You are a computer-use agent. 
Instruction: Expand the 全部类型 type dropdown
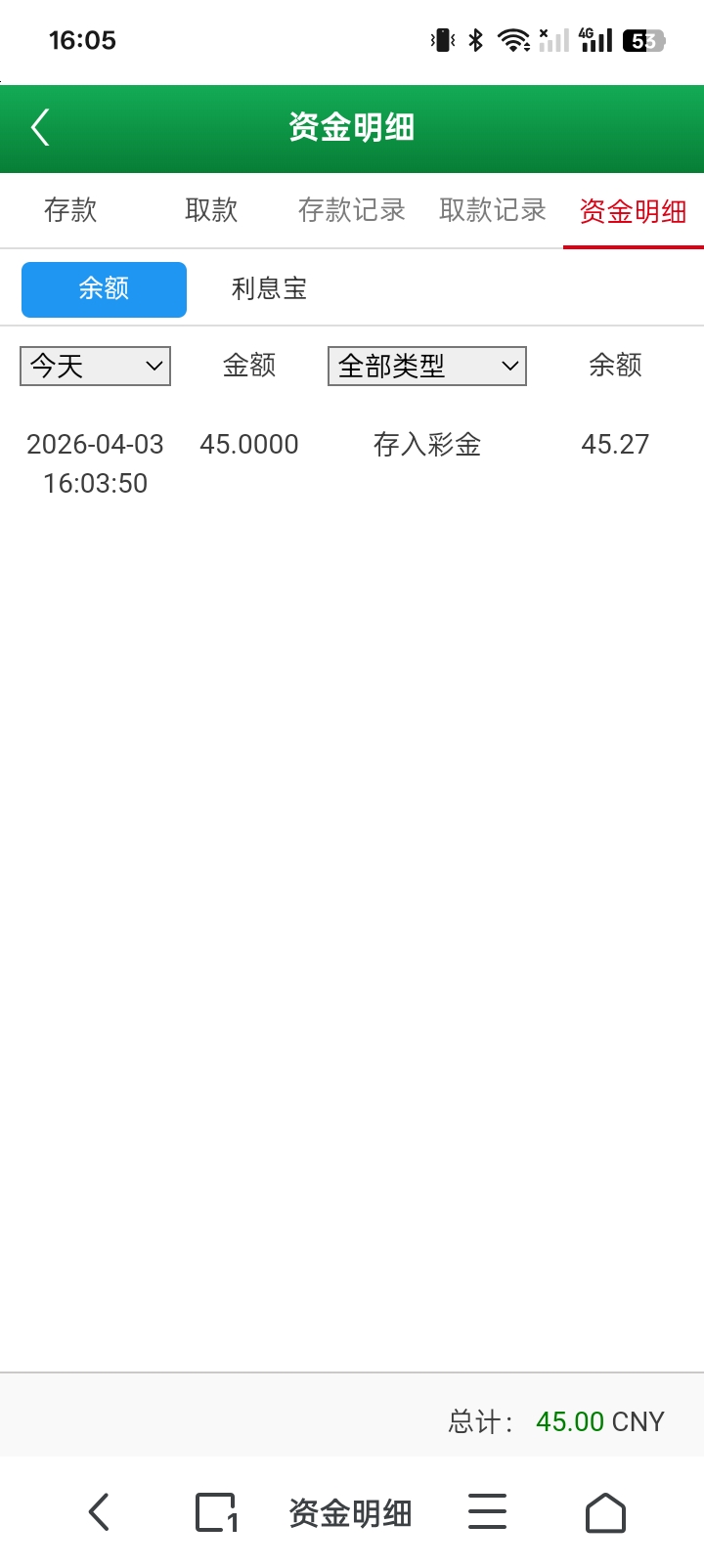(427, 367)
